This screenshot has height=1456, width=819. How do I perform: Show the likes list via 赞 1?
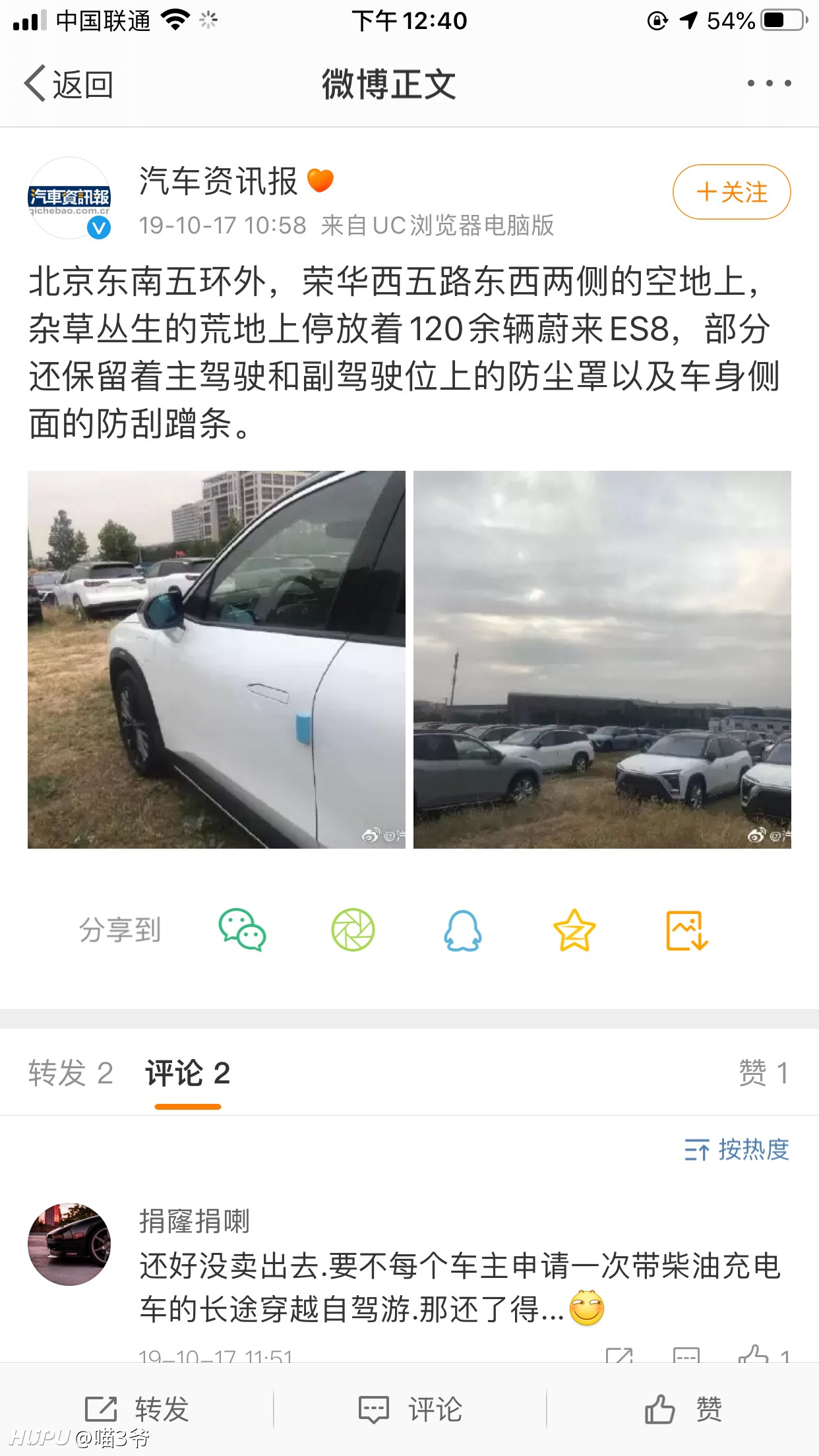[764, 1074]
